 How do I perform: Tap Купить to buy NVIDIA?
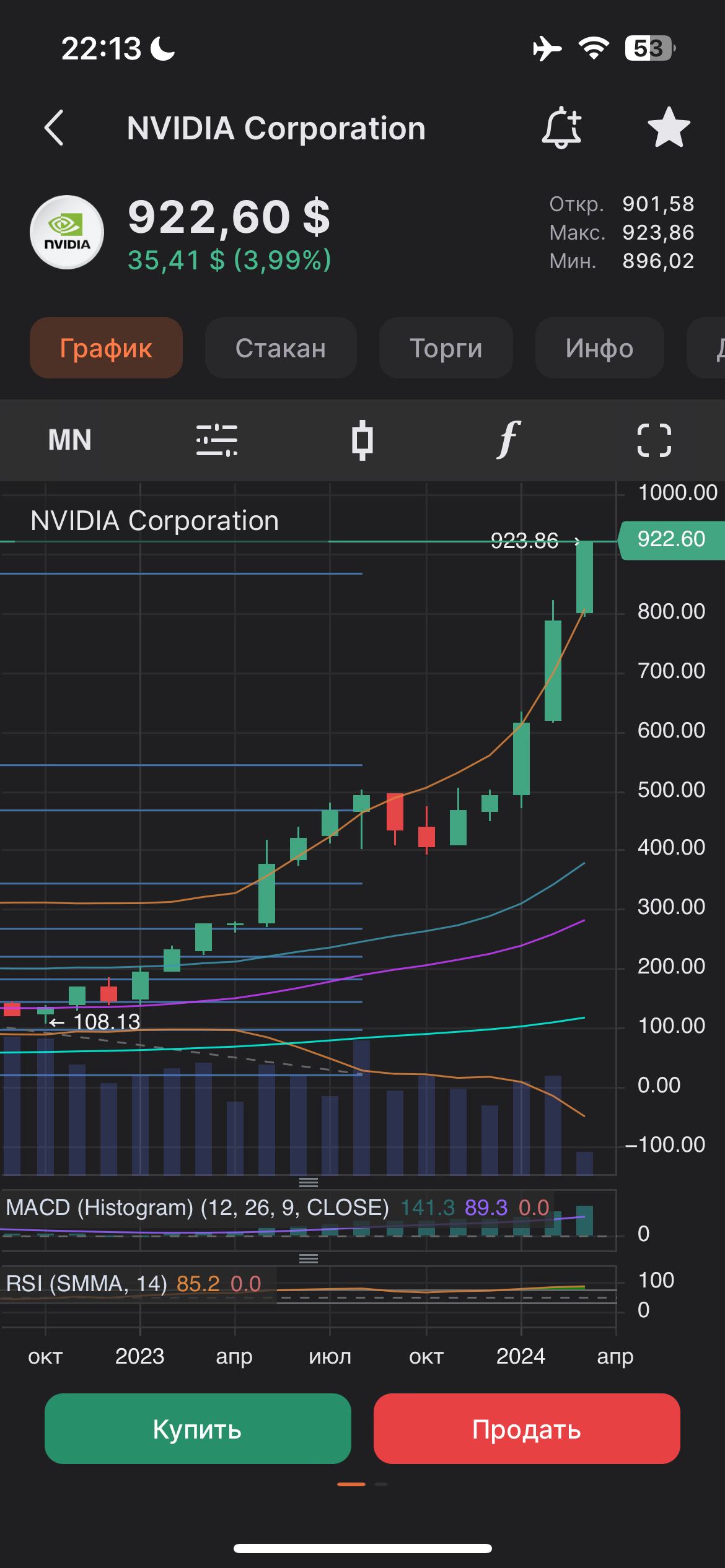click(x=198, y=1429)
